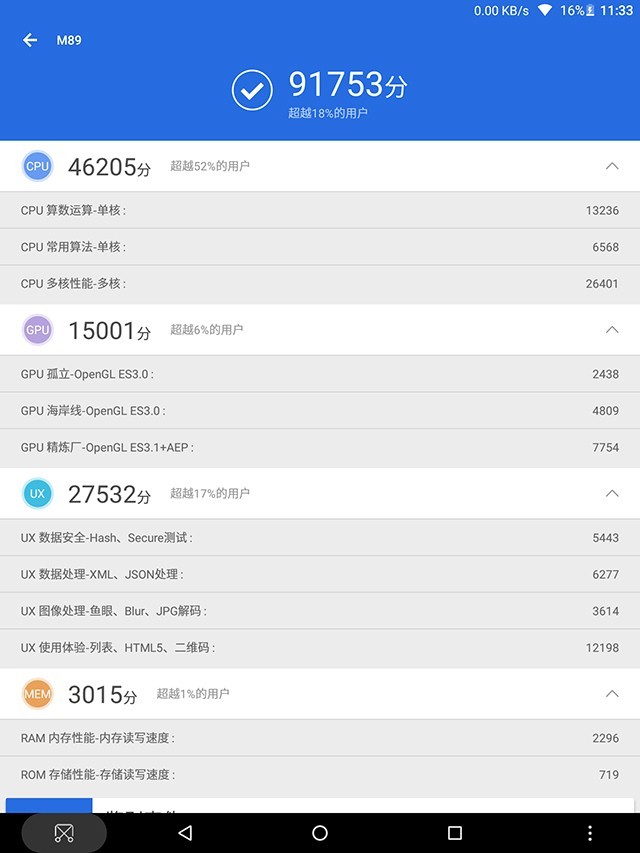Screen dimensions: 640x853
Task: Go back using the top-left arrow
Action: pyautogui.click(x=30, y=40)
